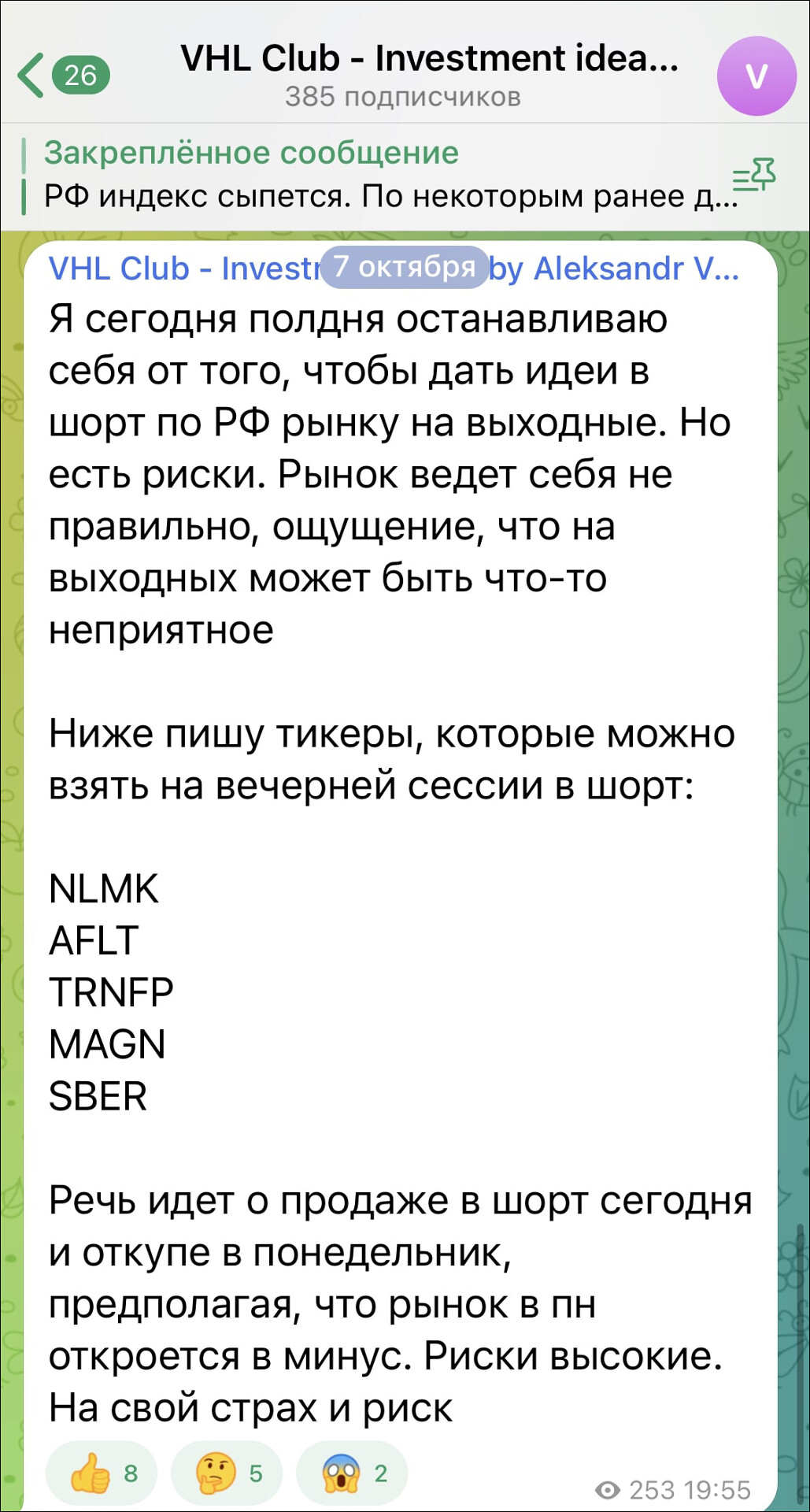This screenshot has width=810, height=1512.
Task: Open the pinned messages list icon
Action: point(753,176)
